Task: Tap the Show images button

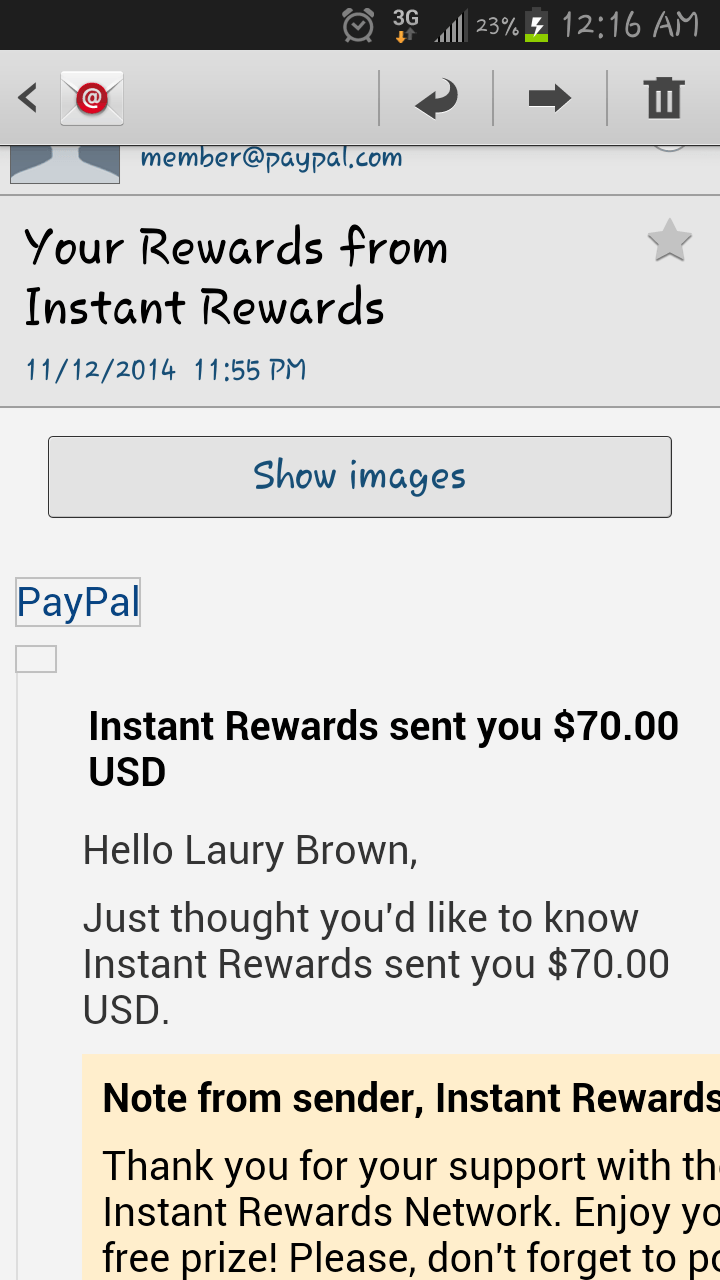Action: pos(360,477)
